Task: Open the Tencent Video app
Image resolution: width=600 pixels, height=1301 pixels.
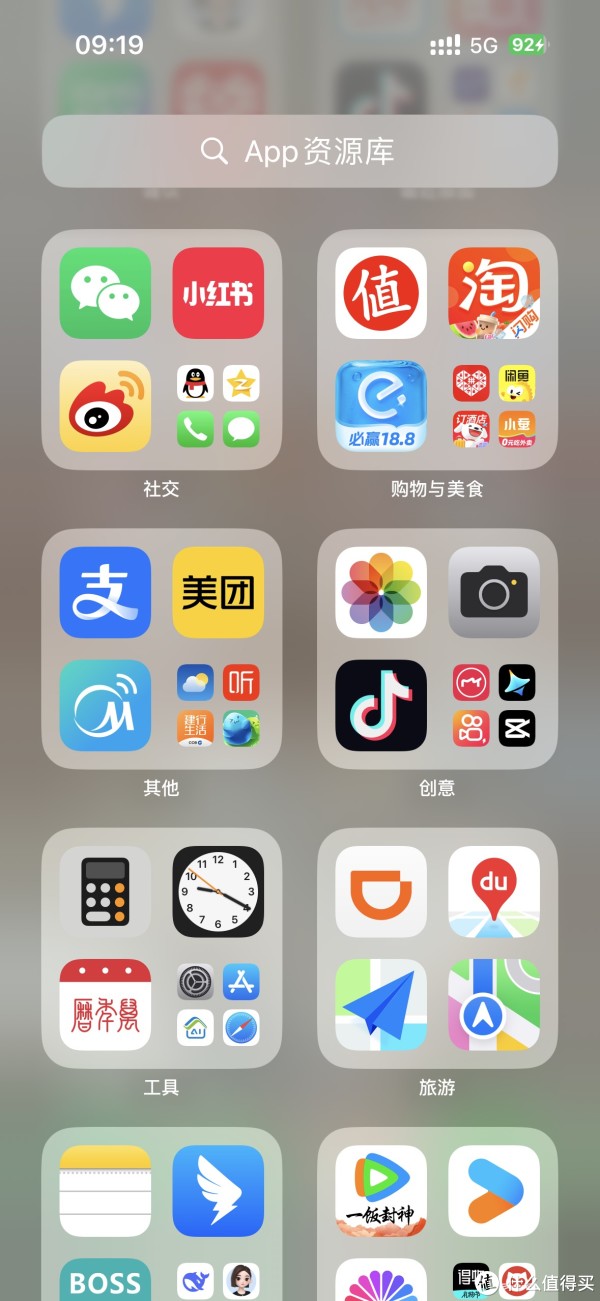Action: tap(381, 1190)
